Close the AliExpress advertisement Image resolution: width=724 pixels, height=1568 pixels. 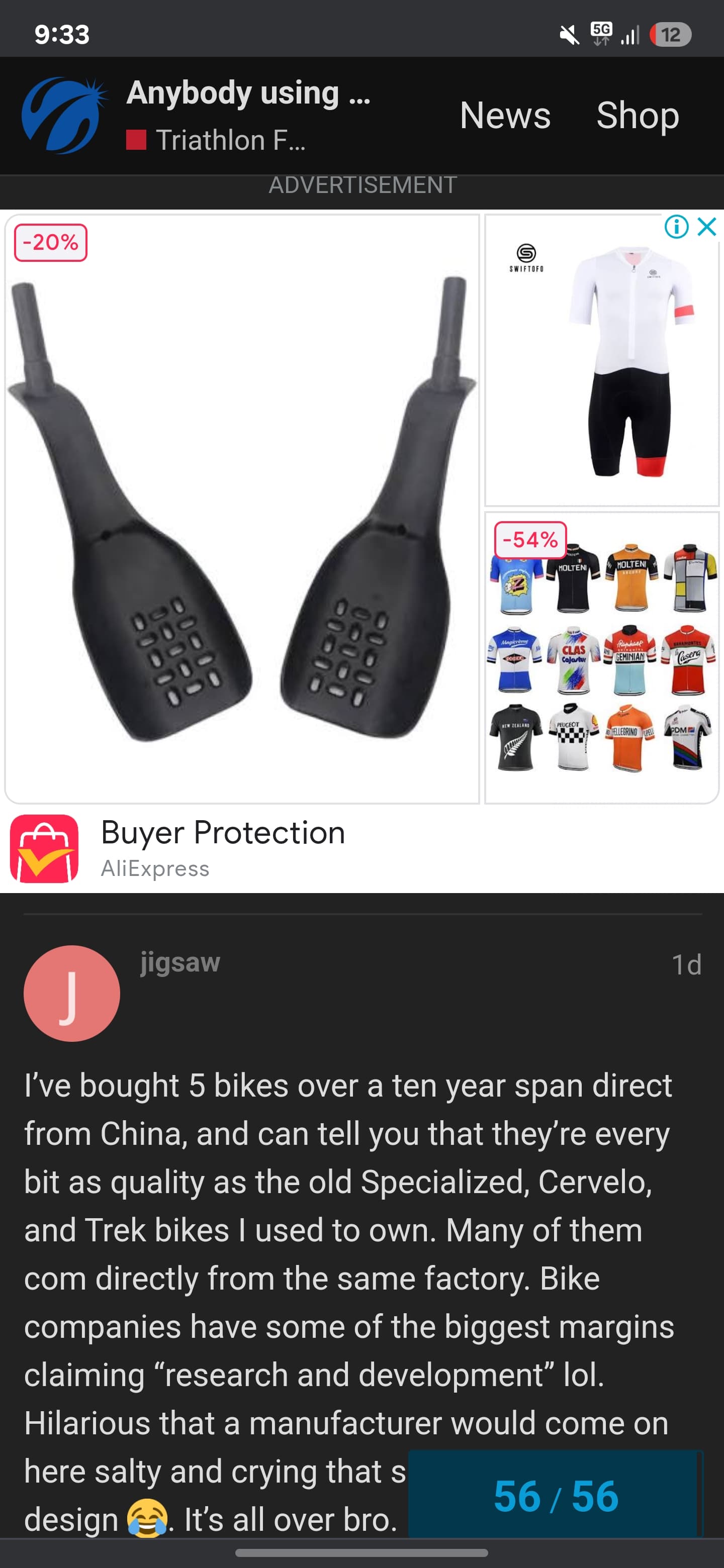click(707, 227)
